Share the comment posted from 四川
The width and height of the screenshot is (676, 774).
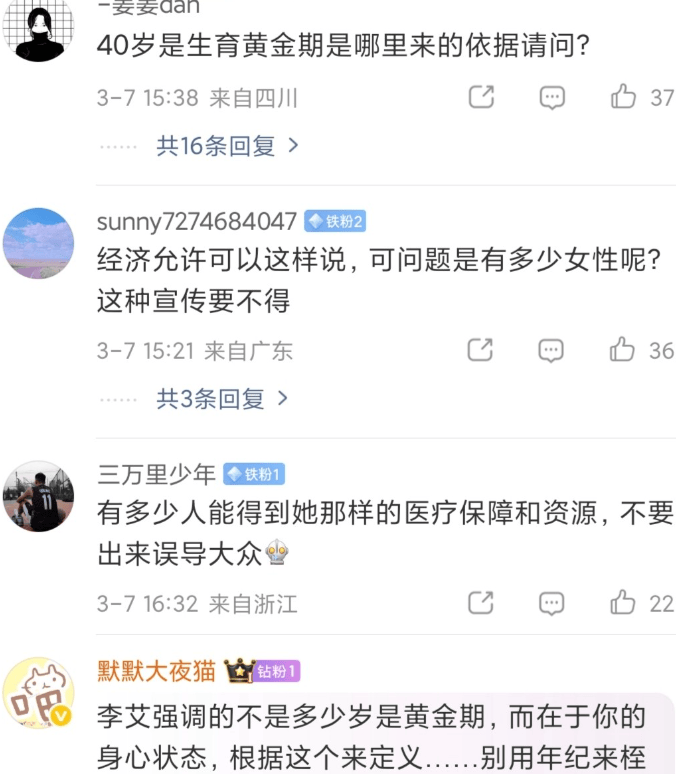481,97
